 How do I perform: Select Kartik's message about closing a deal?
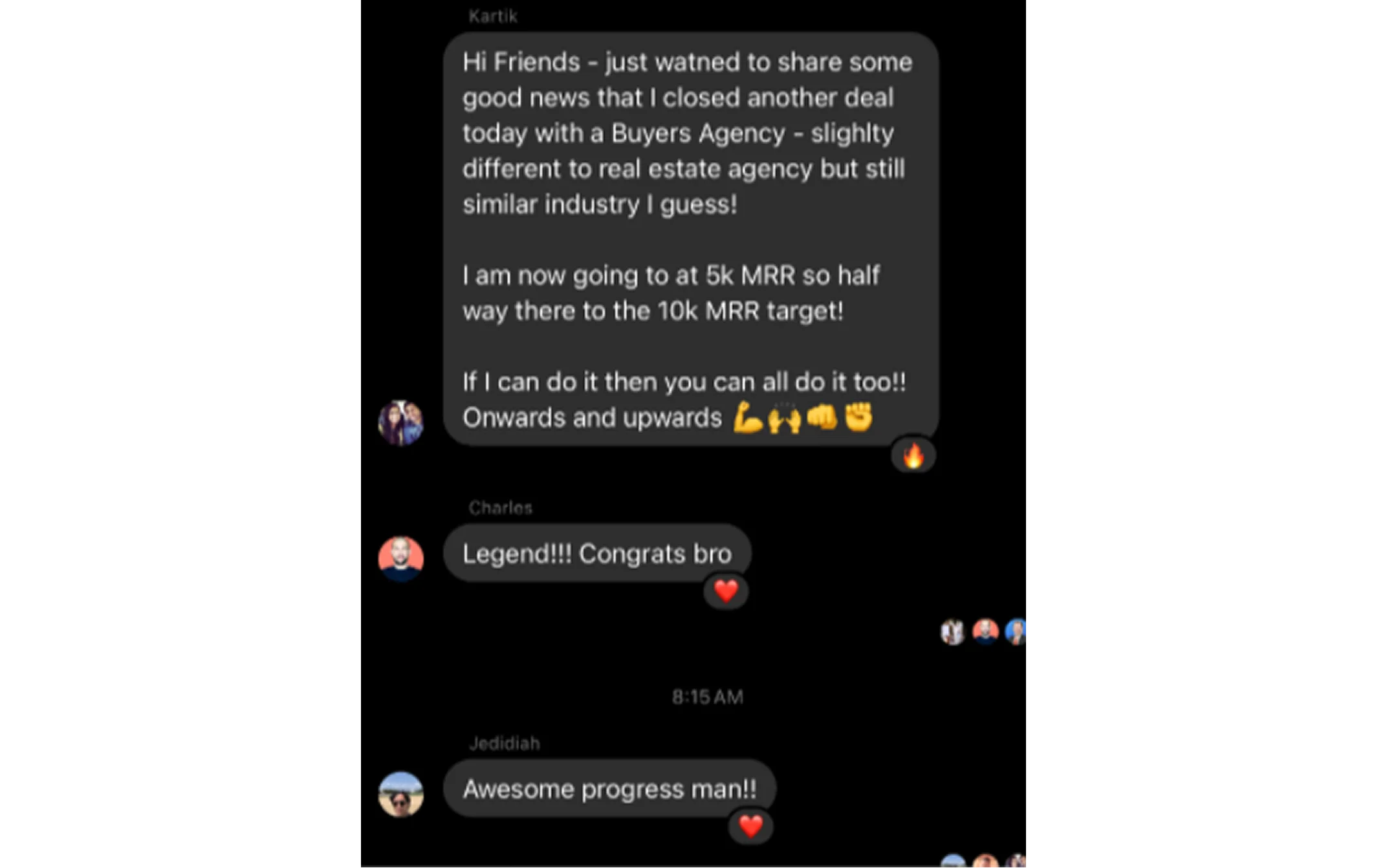coord(690,239)
